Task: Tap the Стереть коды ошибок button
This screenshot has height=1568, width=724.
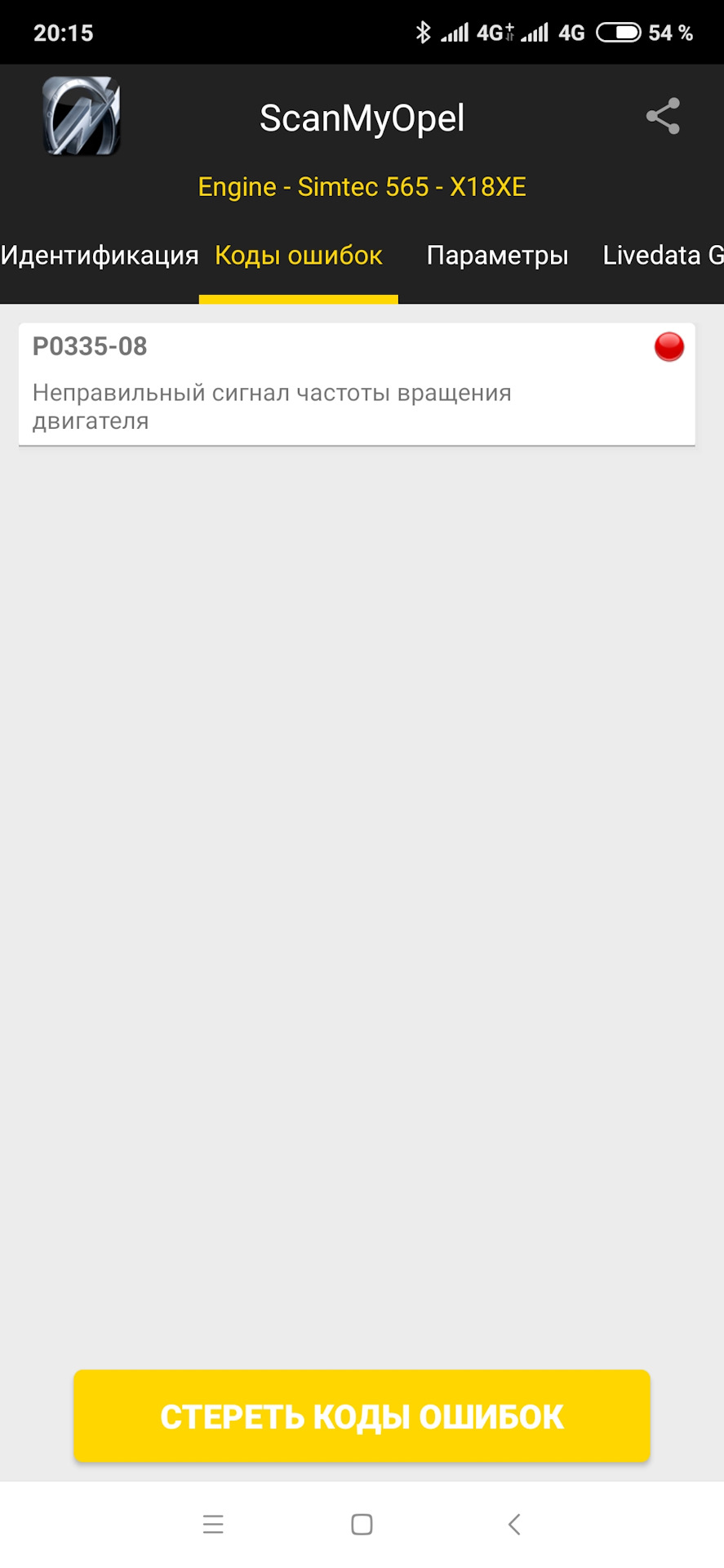Action: pyautogui.click(x=362, y=1416)
